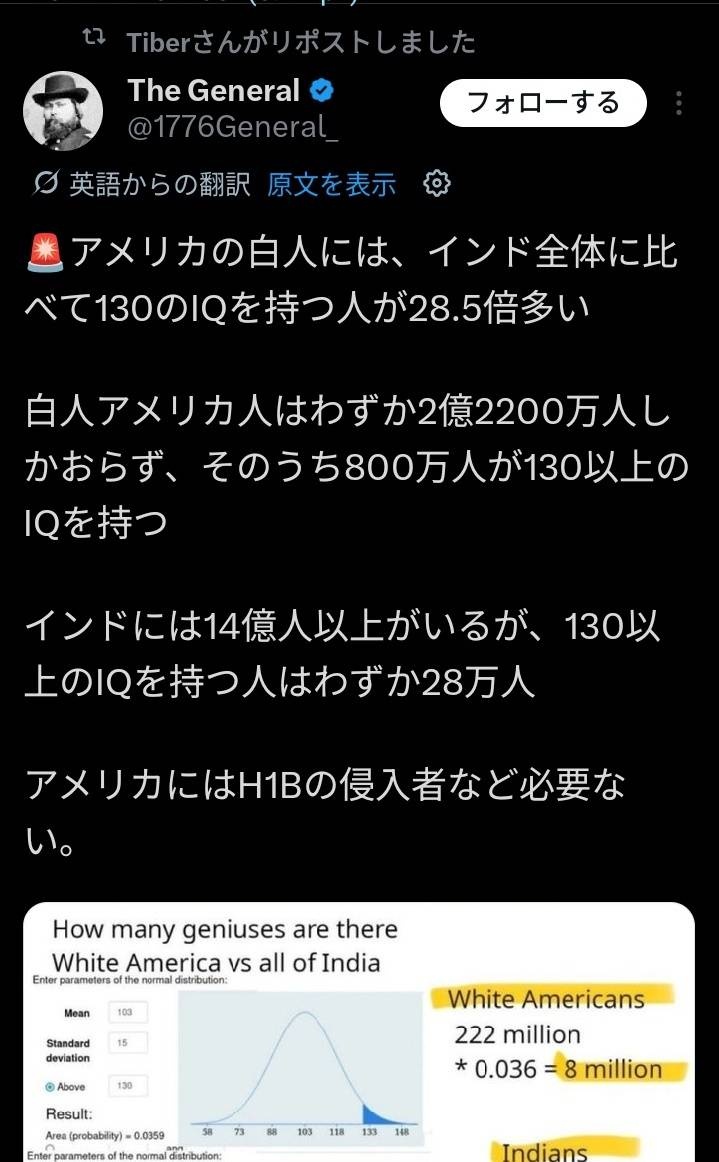719x1162 pixels.
Task: Tap 原文を表示 to show original text
Action: 332,184
